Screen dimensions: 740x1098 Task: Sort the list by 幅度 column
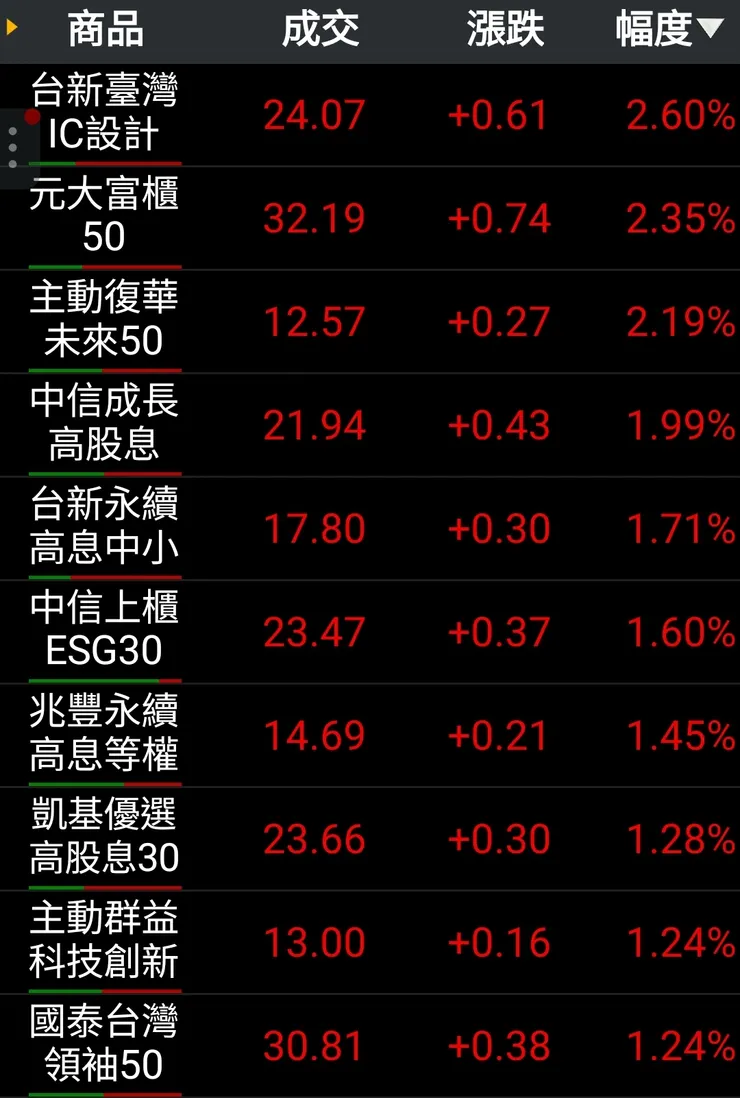668,30
